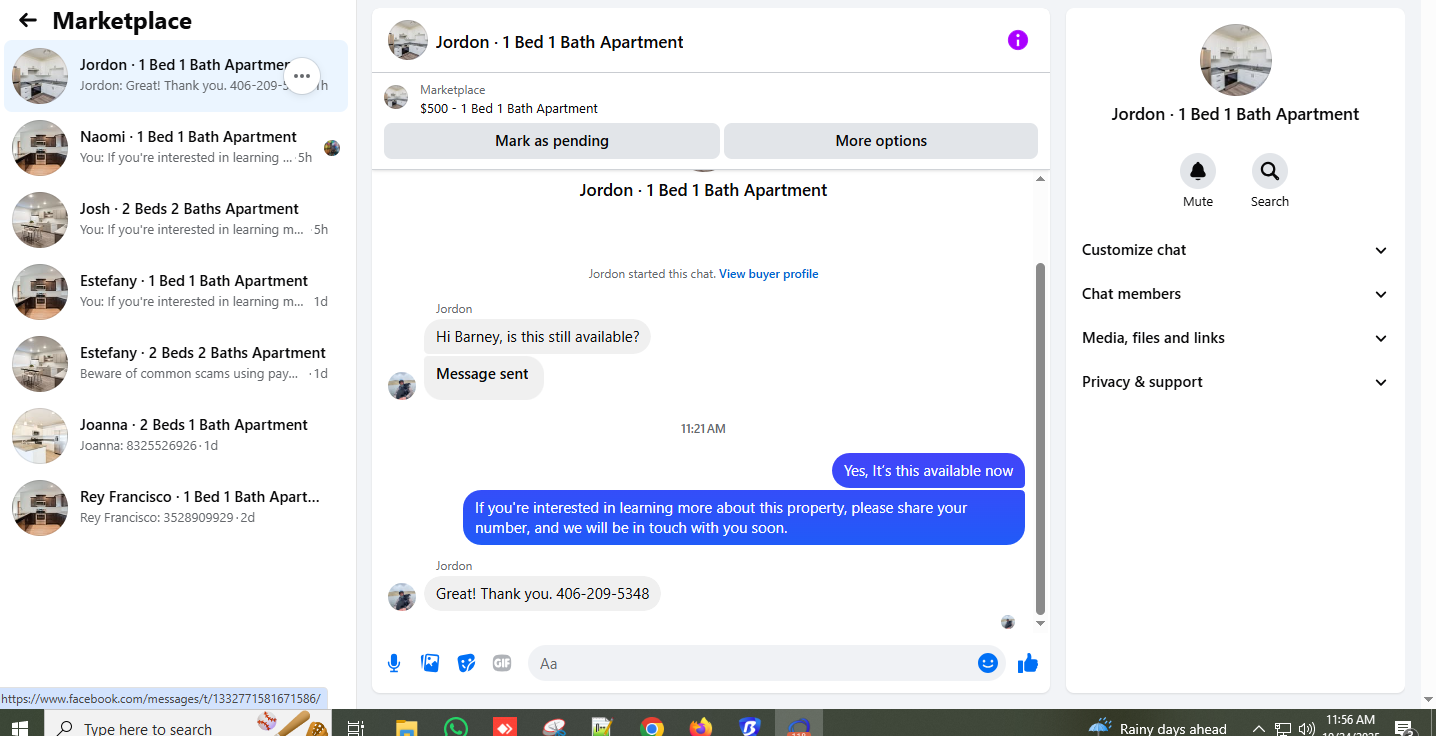The image size is (1436, 736).
Task: Record a voice clip with microphone
Action: click(x=394, y=663)
